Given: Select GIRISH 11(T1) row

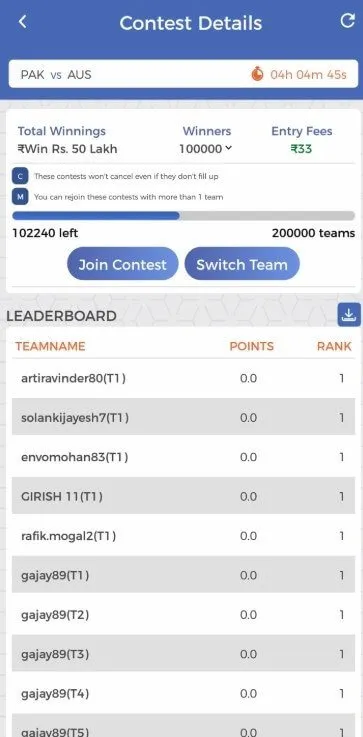Looking at the screenshot, I should click(x=183, y=496).
